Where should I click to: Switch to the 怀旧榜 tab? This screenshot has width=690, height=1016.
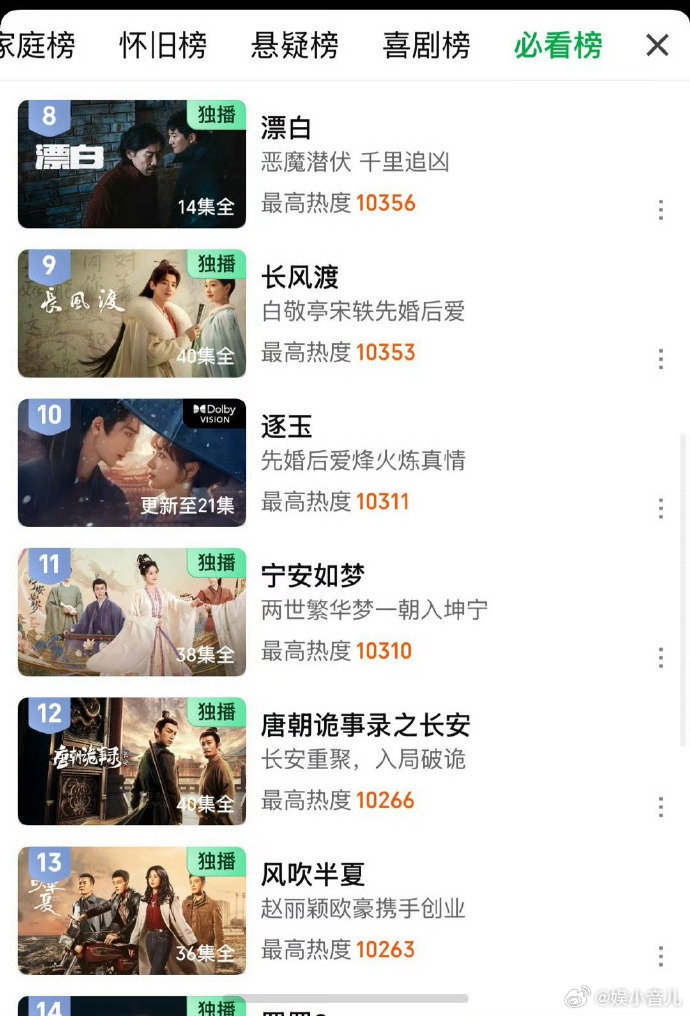click(163, 45)
